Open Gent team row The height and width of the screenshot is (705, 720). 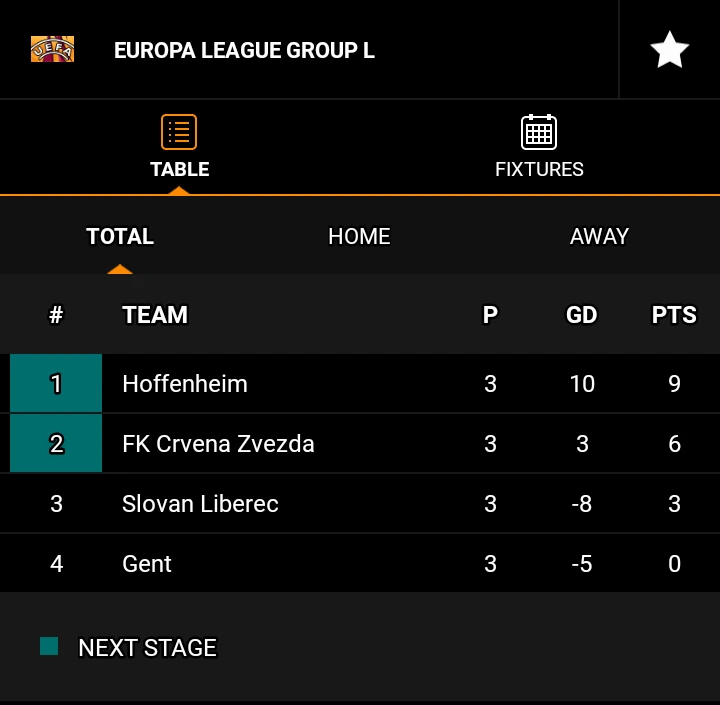tap(147, 564)
